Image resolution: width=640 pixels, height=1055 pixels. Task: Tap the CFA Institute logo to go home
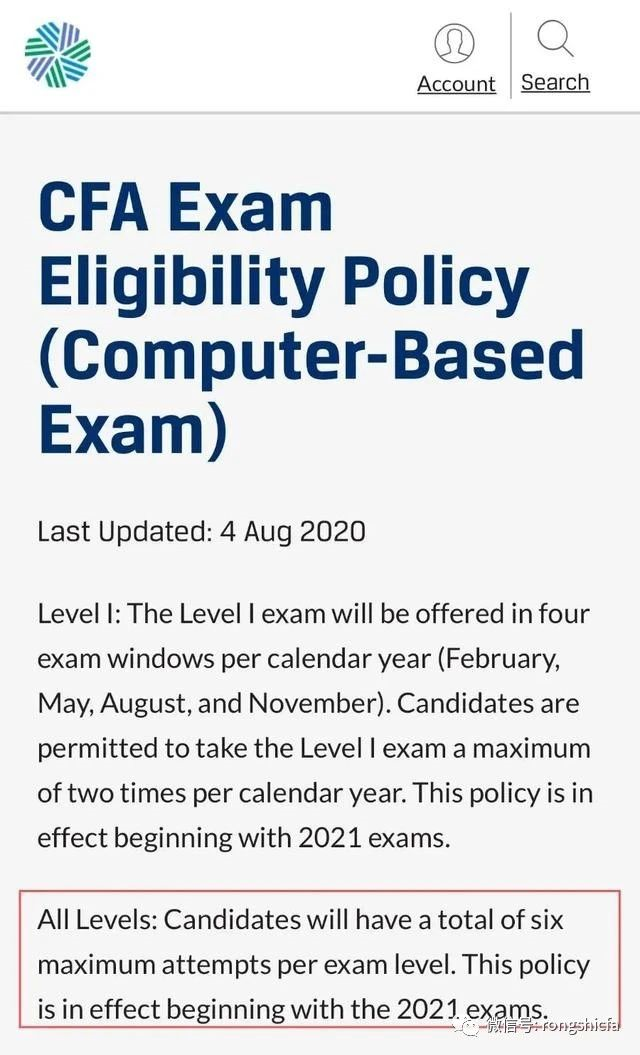(x=58, y=54)
